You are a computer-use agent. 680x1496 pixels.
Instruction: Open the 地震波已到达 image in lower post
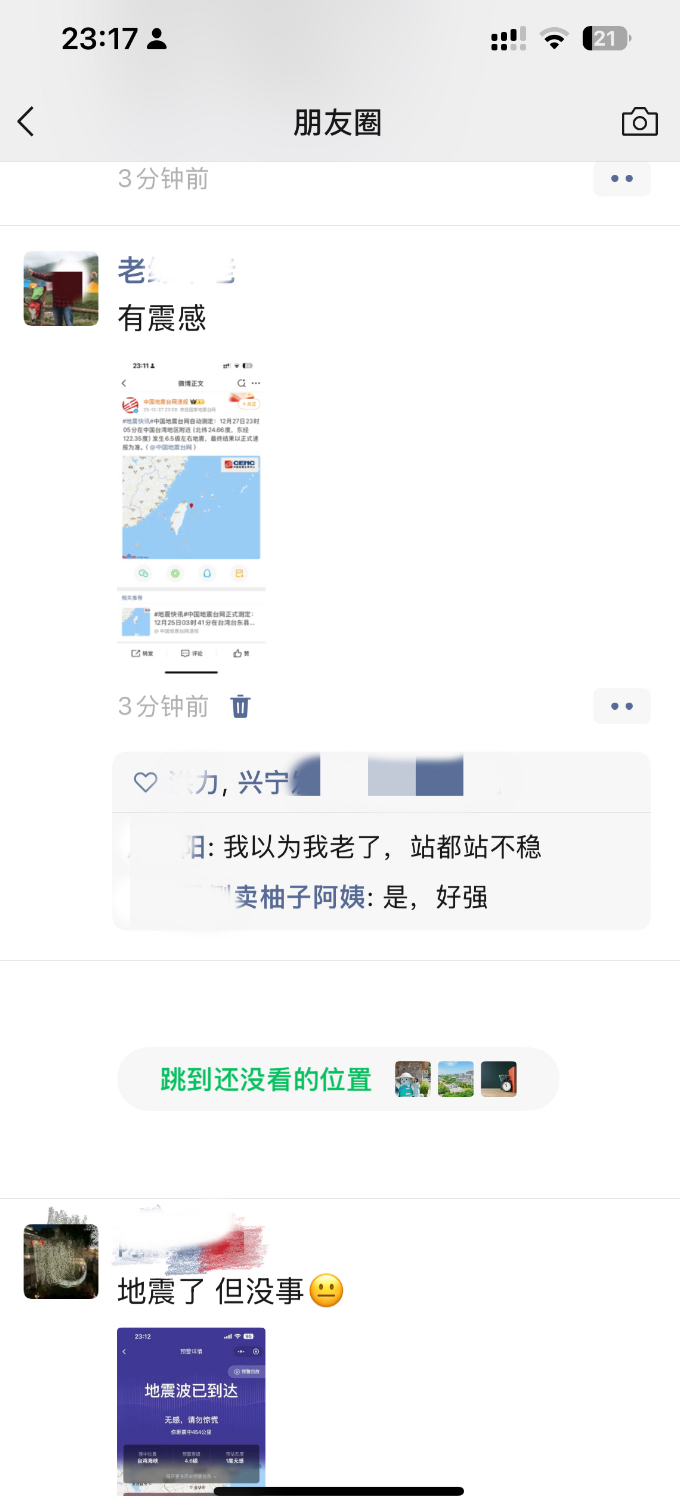191,1408
